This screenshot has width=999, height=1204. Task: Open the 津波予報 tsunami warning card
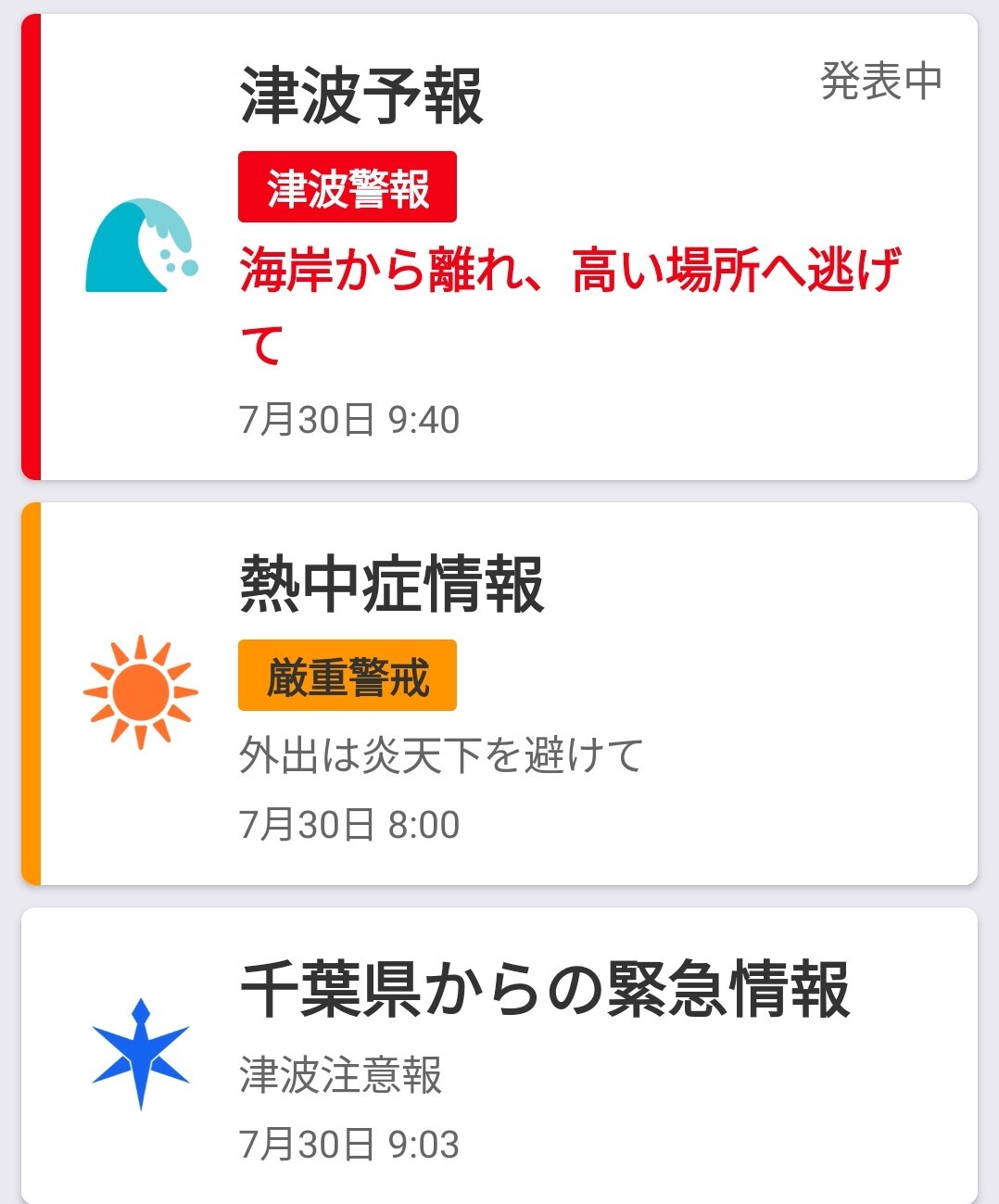500,247
